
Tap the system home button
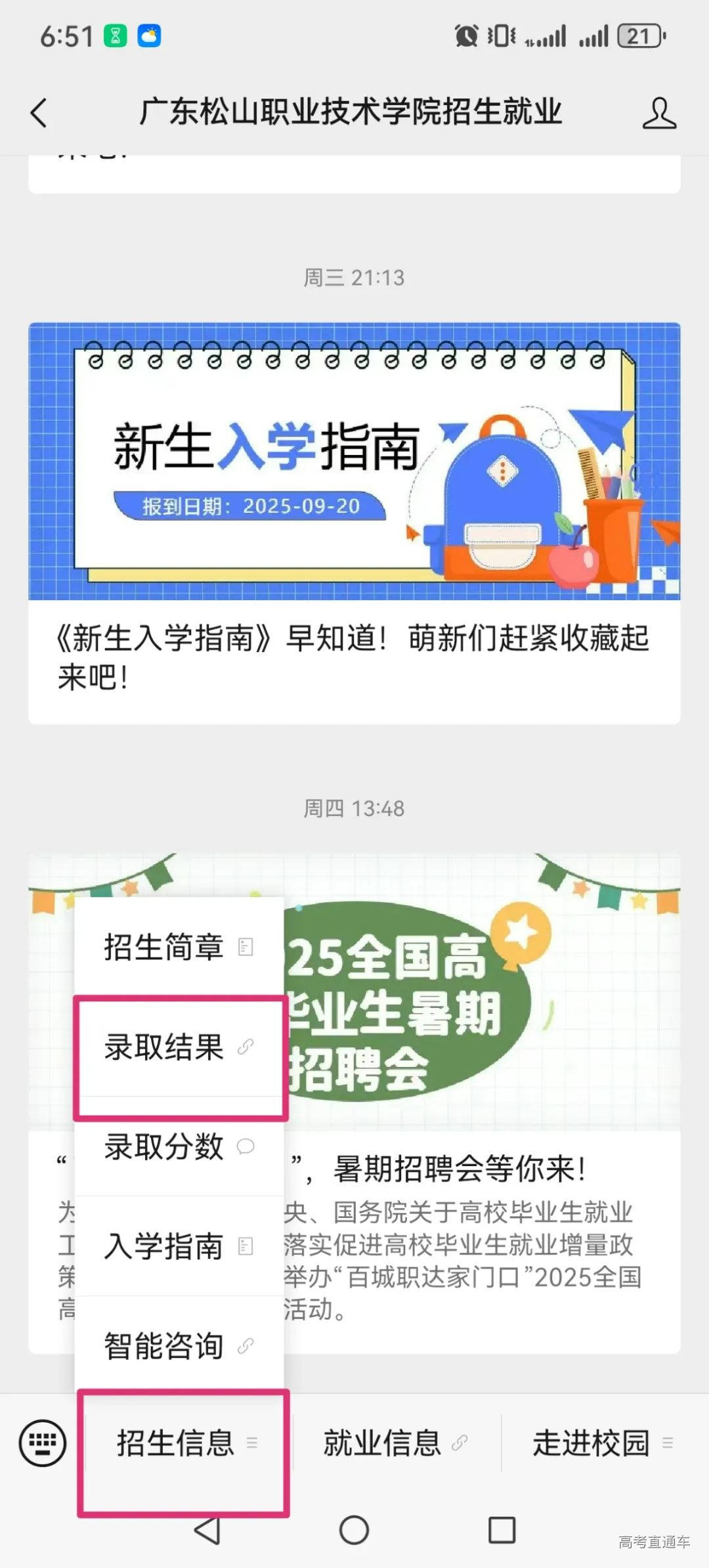pos(354,1530)
